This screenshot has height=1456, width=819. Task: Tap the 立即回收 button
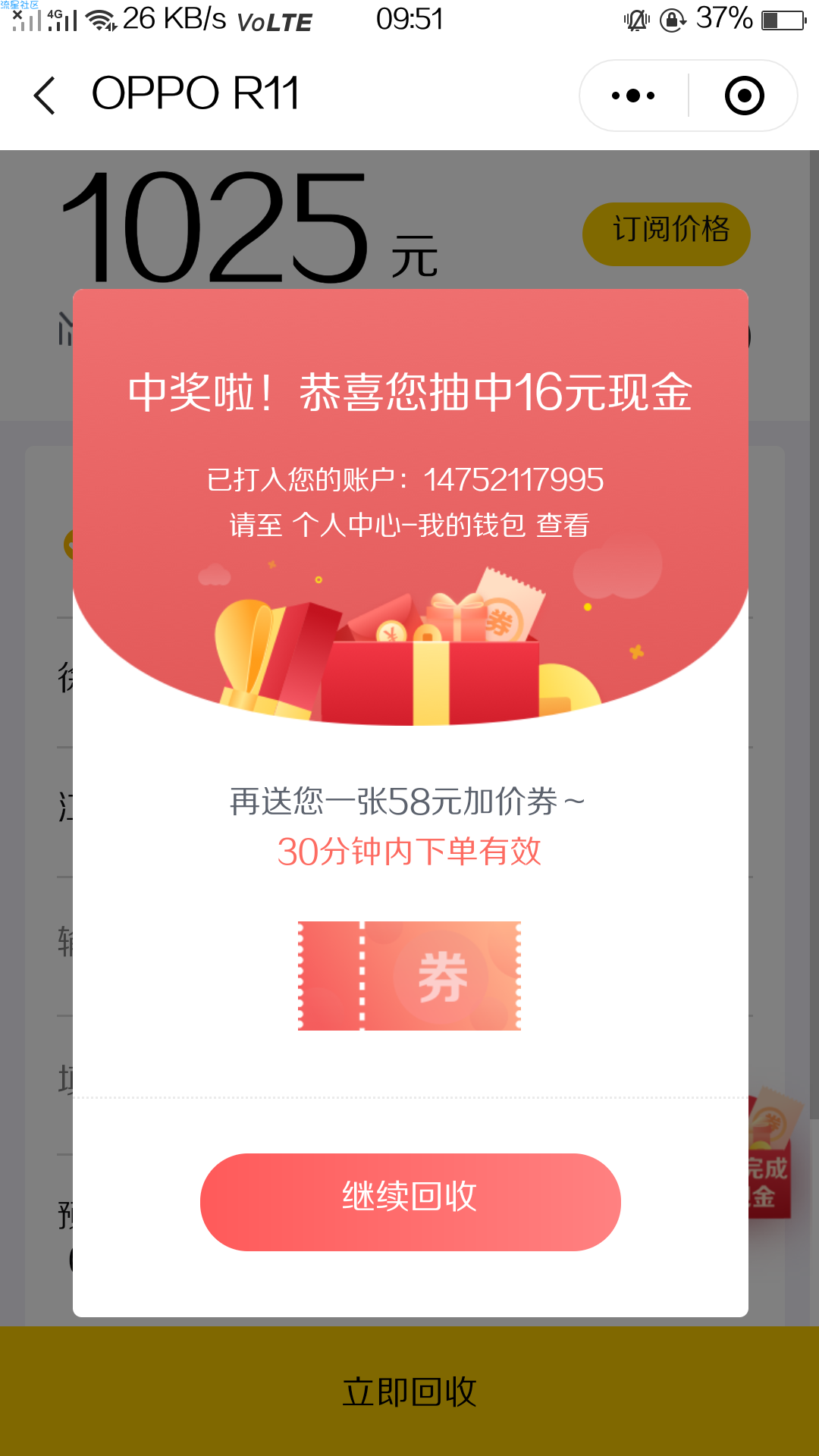pyautogui.click(x=409, y=1392)
